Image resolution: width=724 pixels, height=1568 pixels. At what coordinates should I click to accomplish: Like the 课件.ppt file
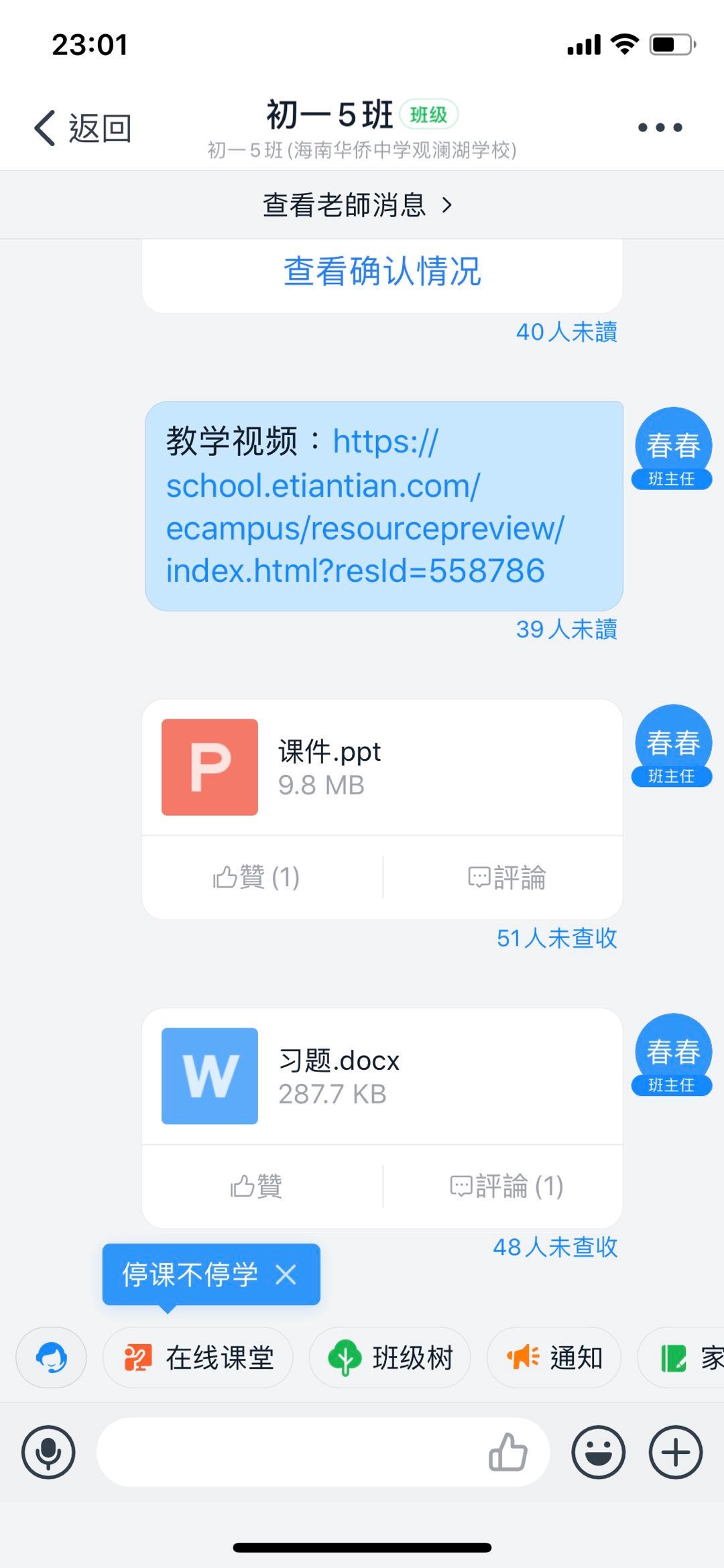coord(257,877)
